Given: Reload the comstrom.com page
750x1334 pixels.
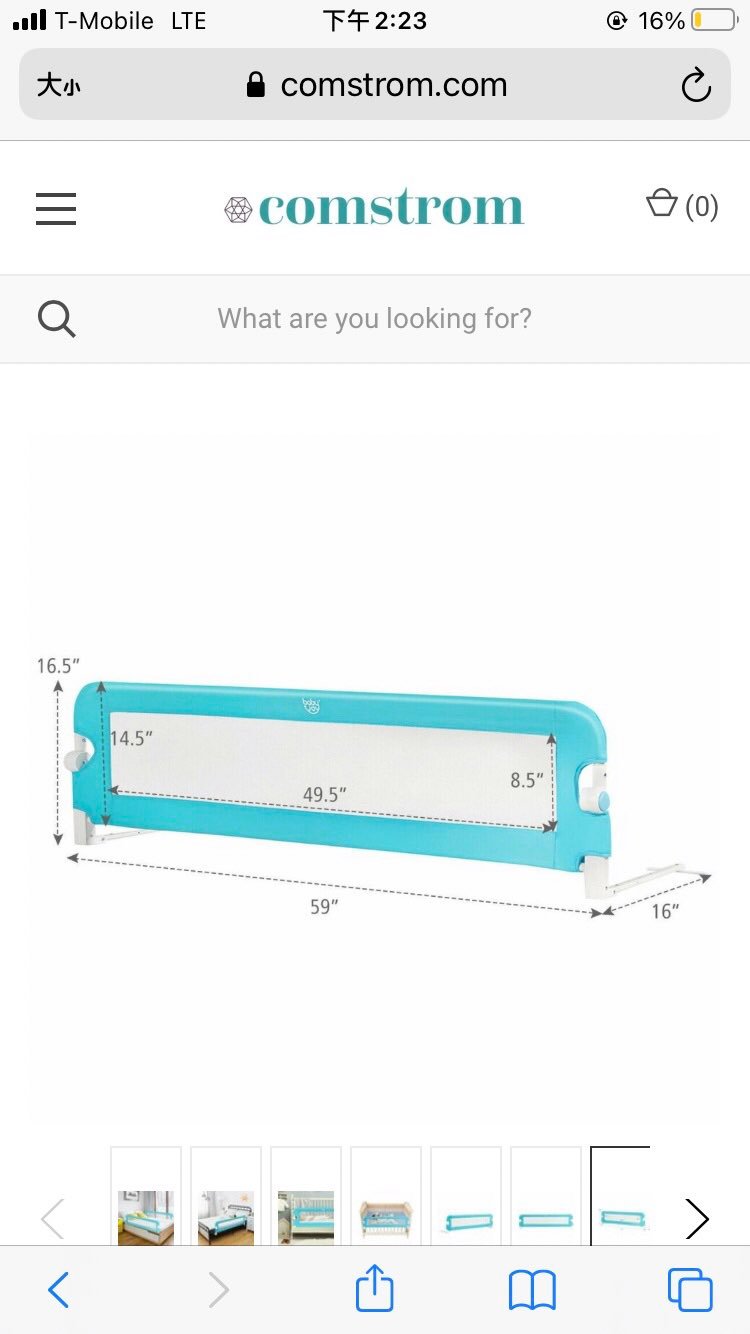Looking at the screenshot, I should pyautogui.click(x=696, y=86).
